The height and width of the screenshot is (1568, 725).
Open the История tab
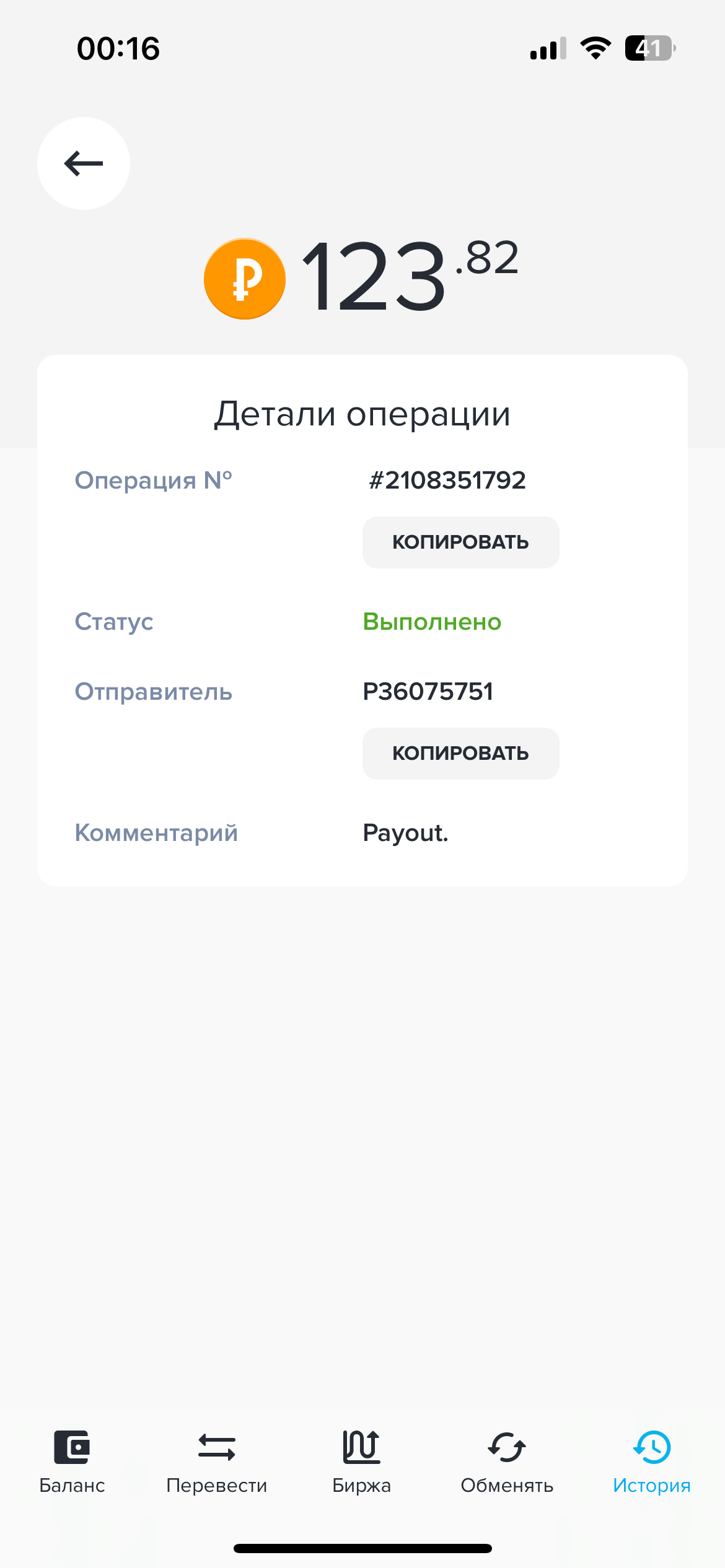[x=651, y=1461]
